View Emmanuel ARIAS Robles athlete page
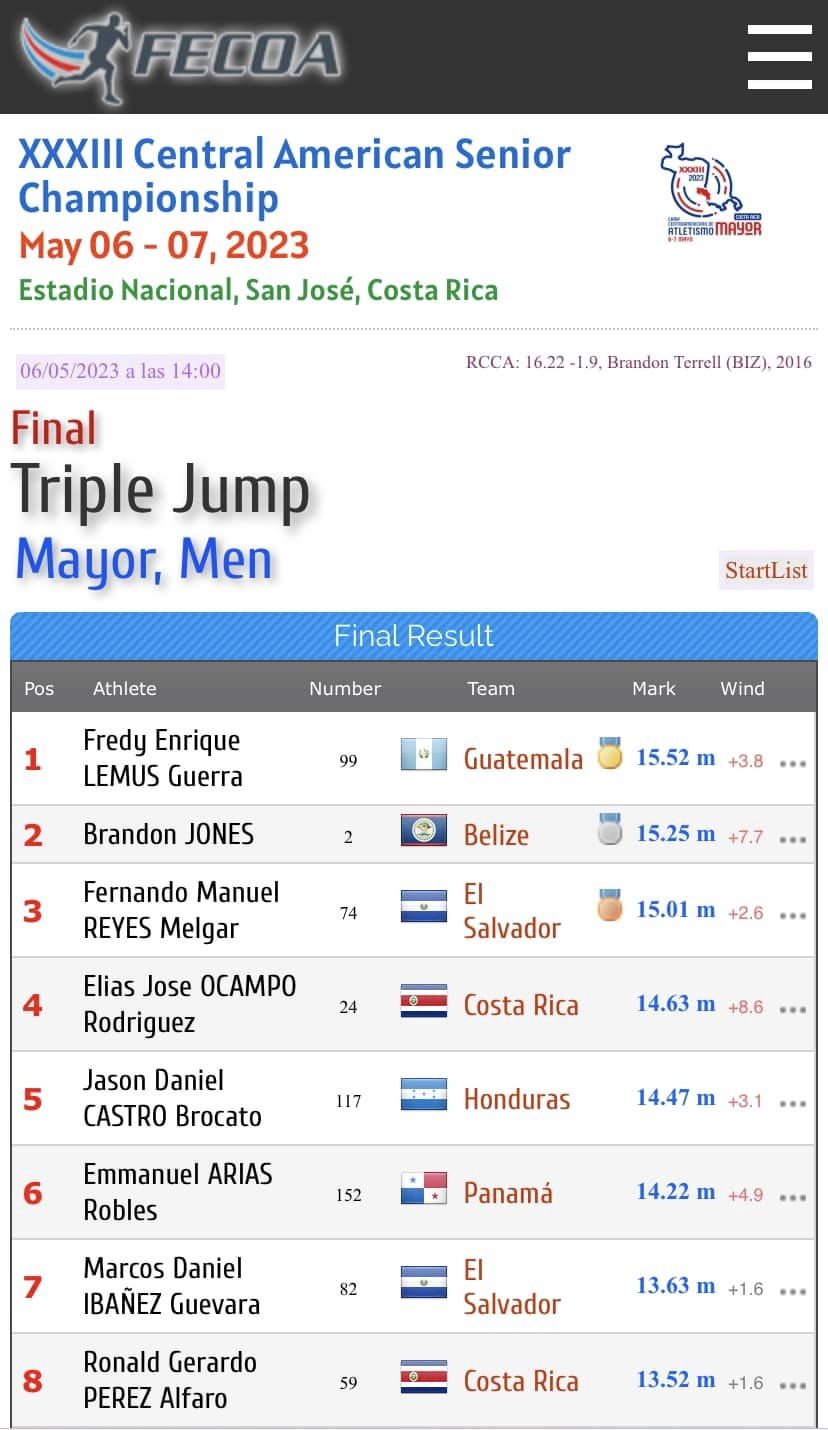 tap(177, 1192)
